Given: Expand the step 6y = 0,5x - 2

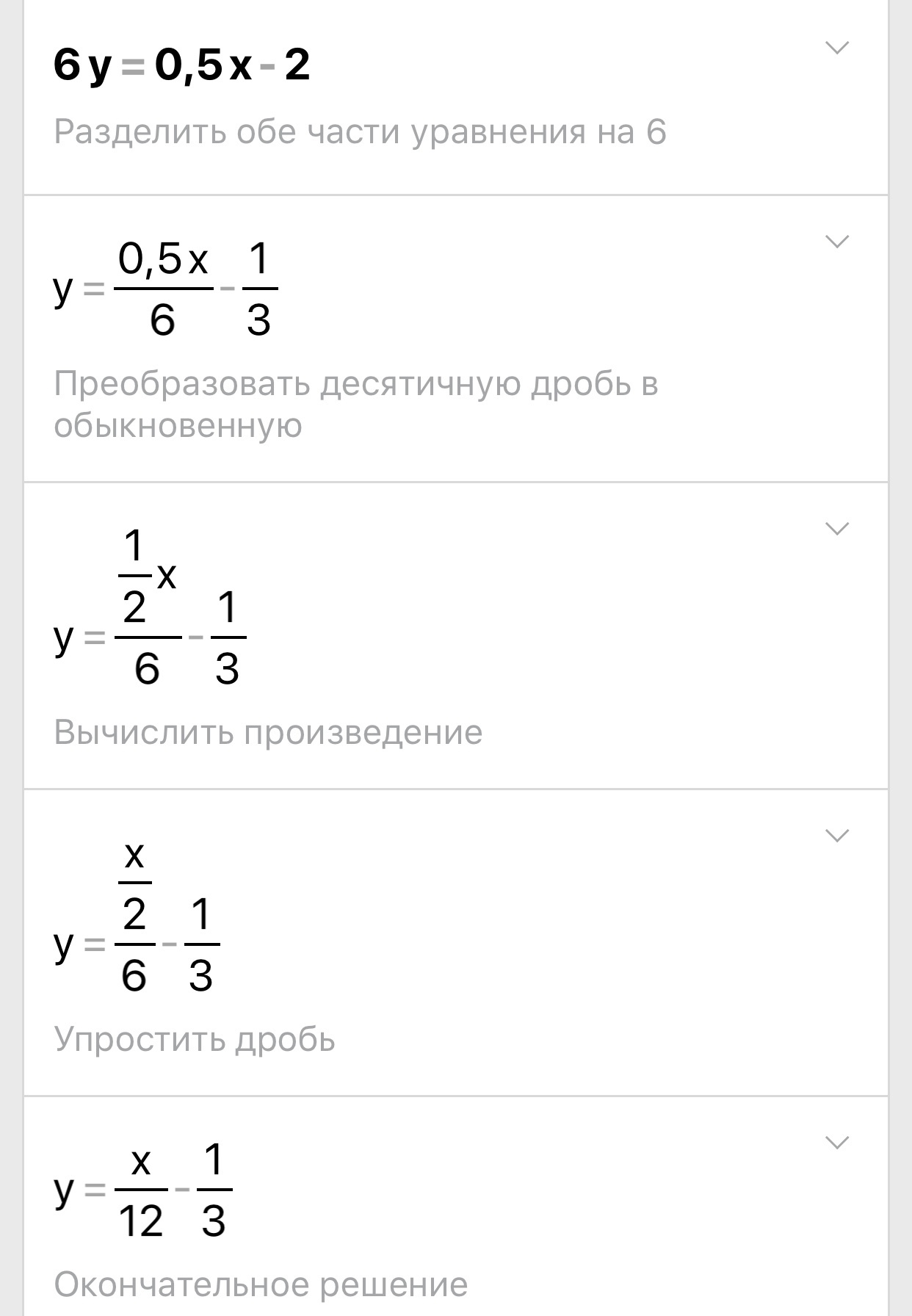Looking at the screenshot, I should pos(837,48).
